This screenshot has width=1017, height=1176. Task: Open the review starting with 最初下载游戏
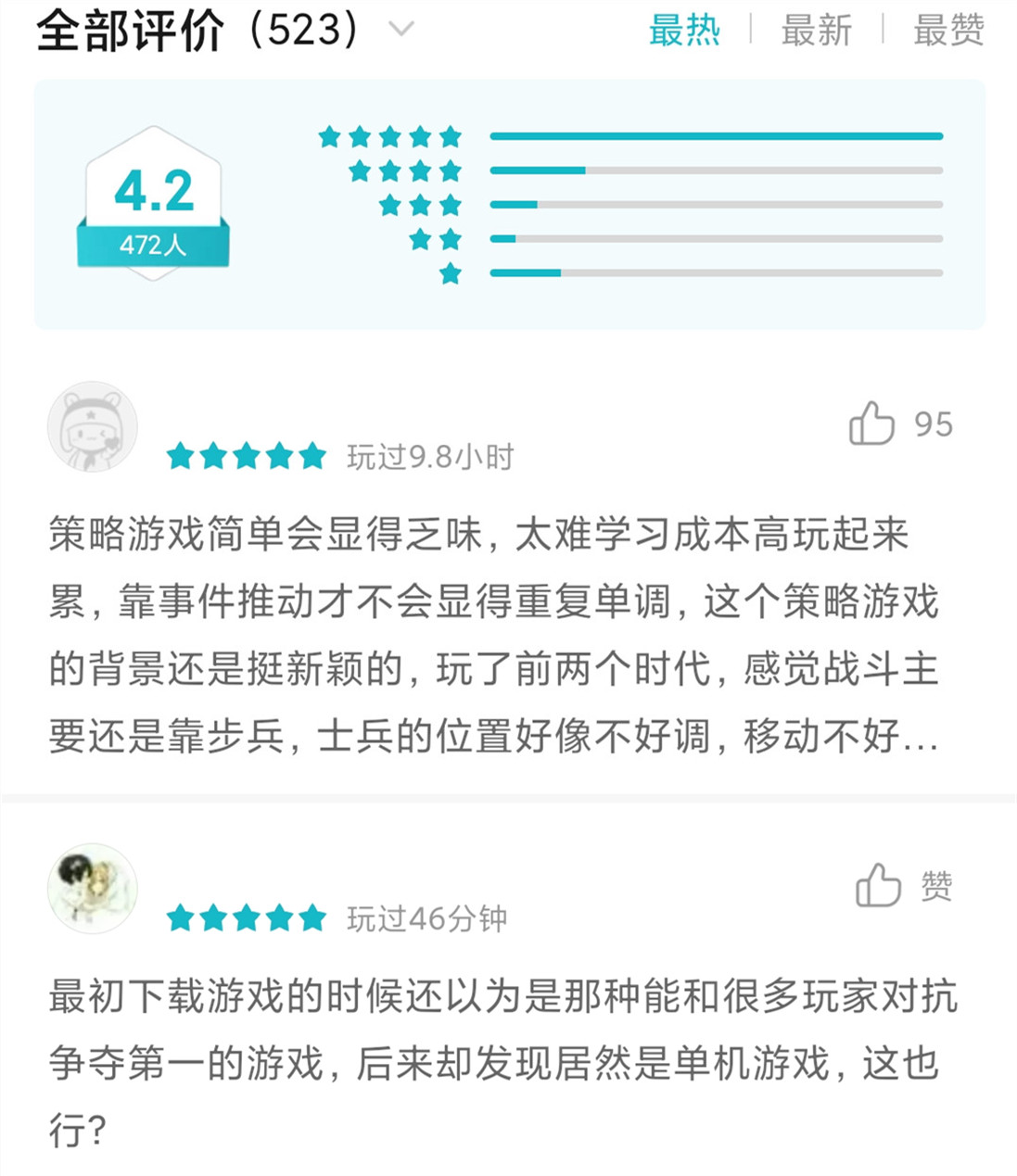(x=501, y=1062)
